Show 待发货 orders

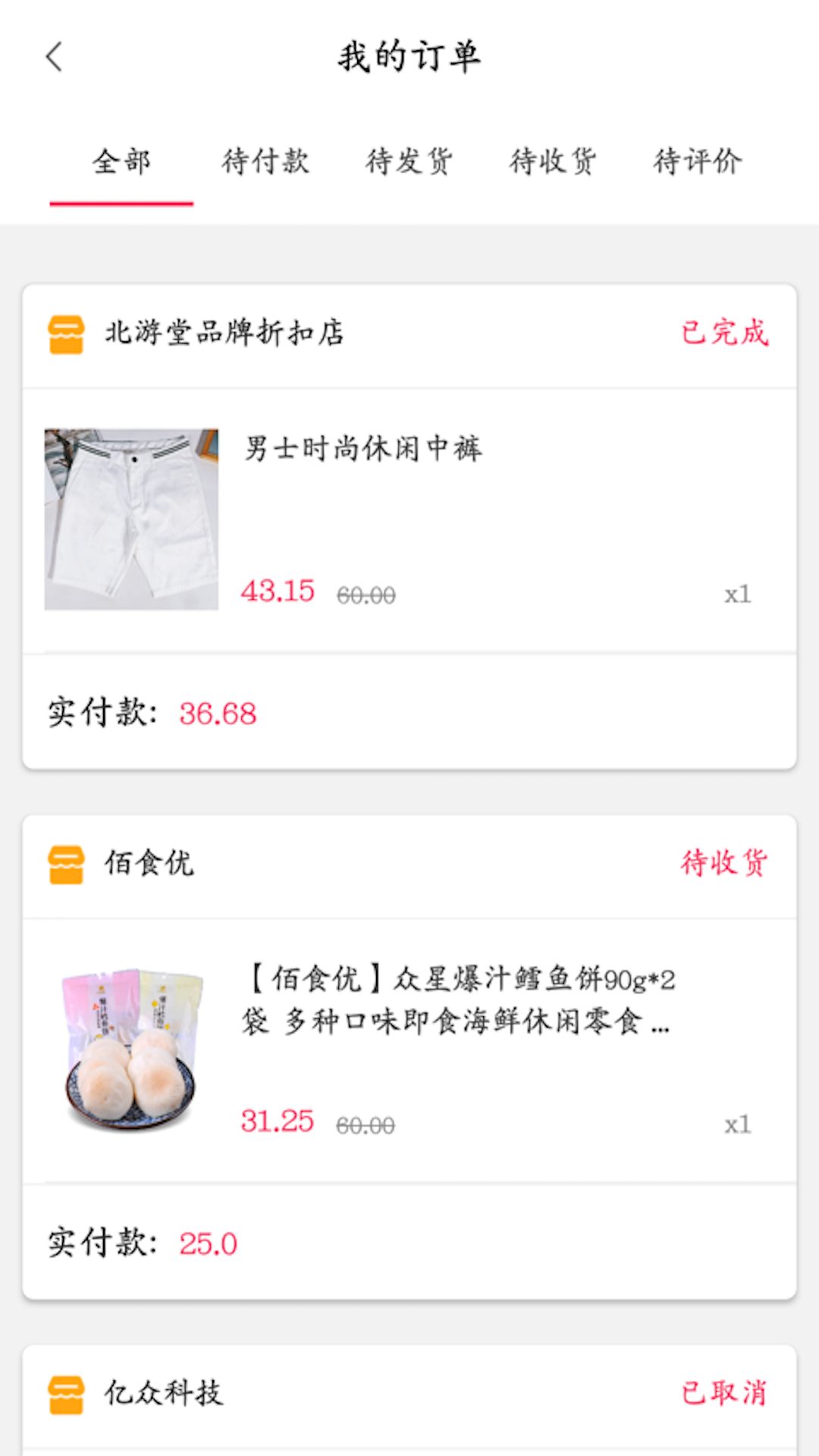(x=409, y=162)
